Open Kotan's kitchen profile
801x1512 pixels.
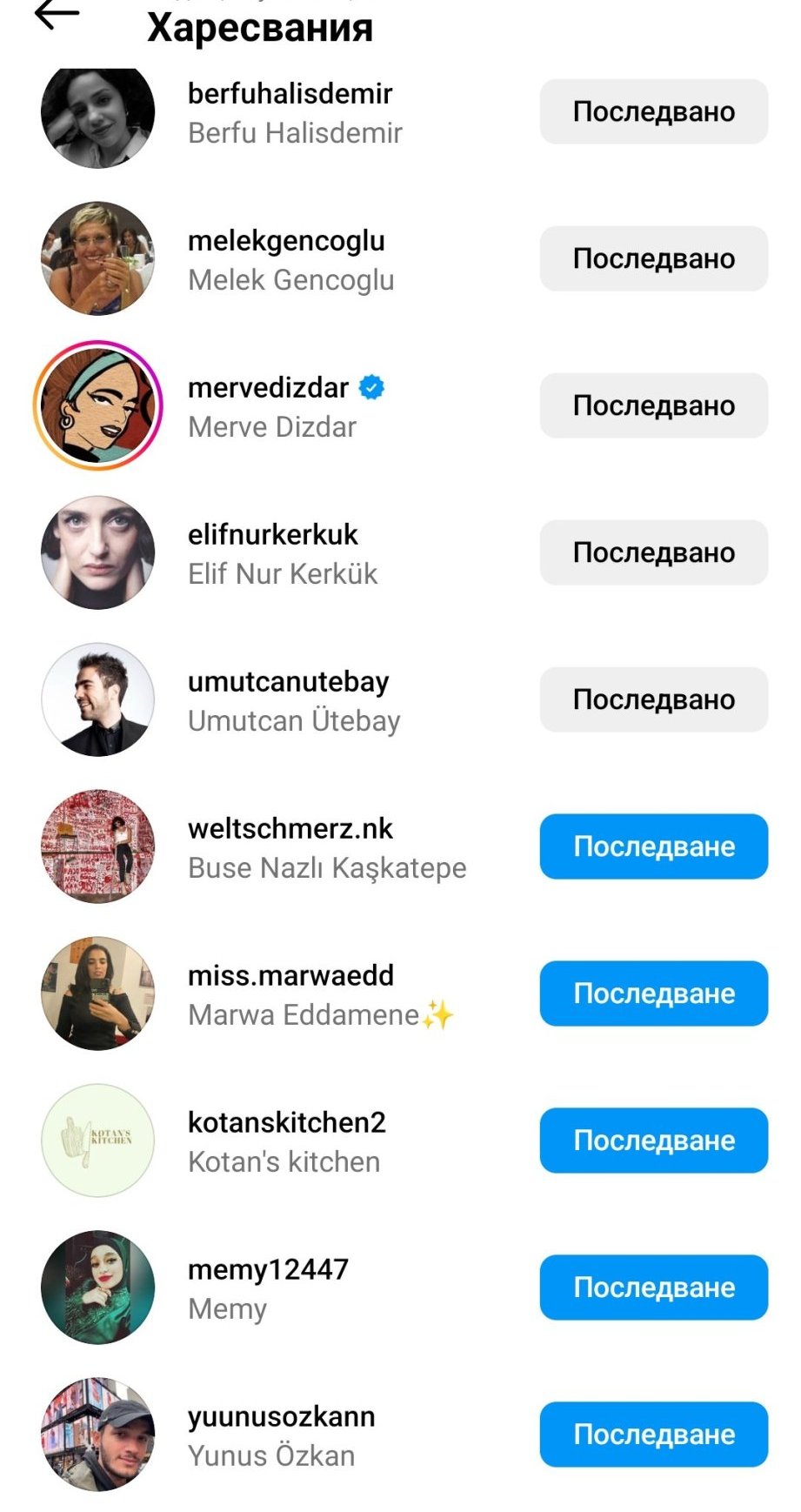pyautogui.click(x=285, y=1141)
